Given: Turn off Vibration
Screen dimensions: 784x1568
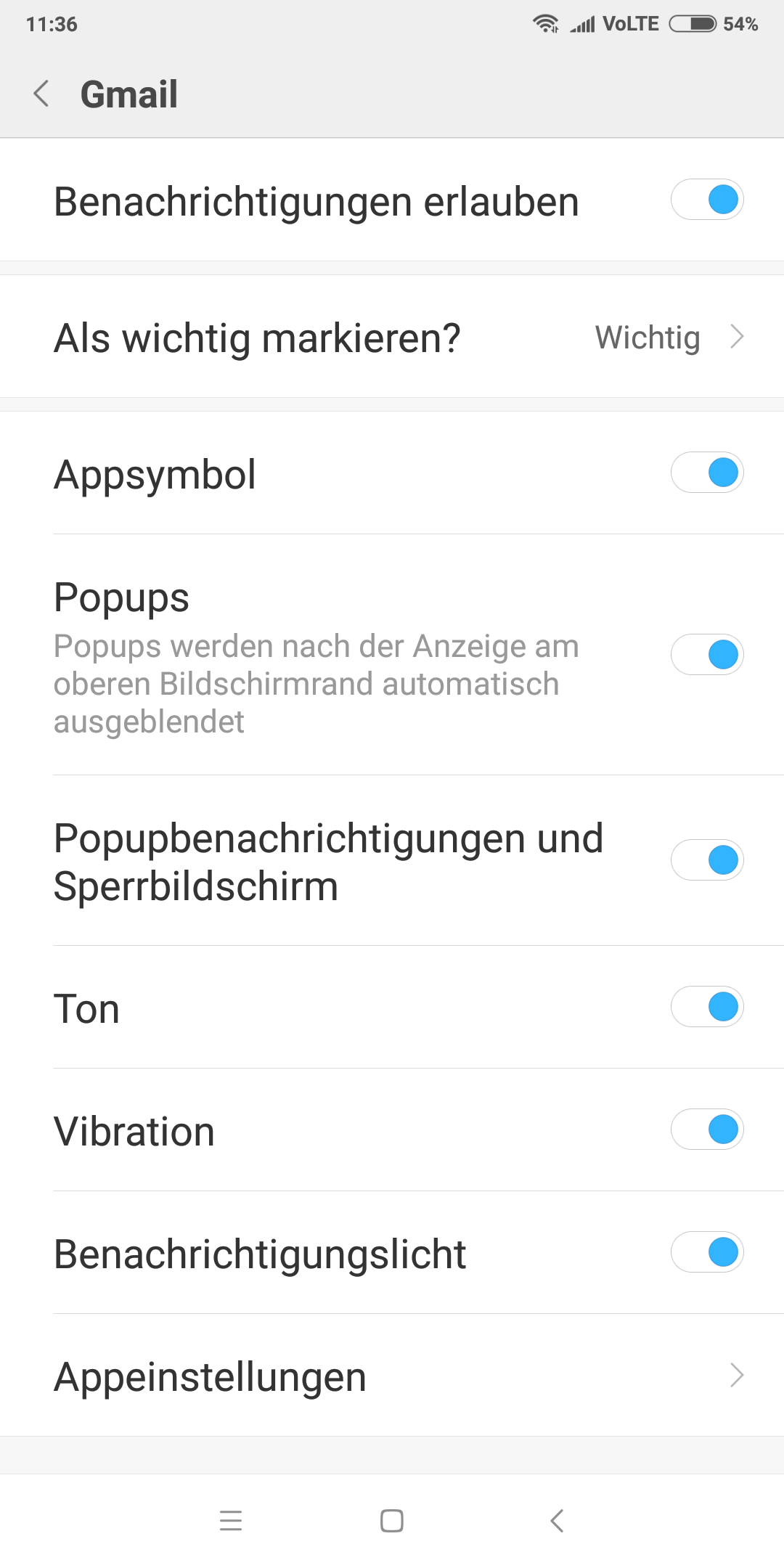Looking at the screenshot, I should click(x=707, y=1130).
